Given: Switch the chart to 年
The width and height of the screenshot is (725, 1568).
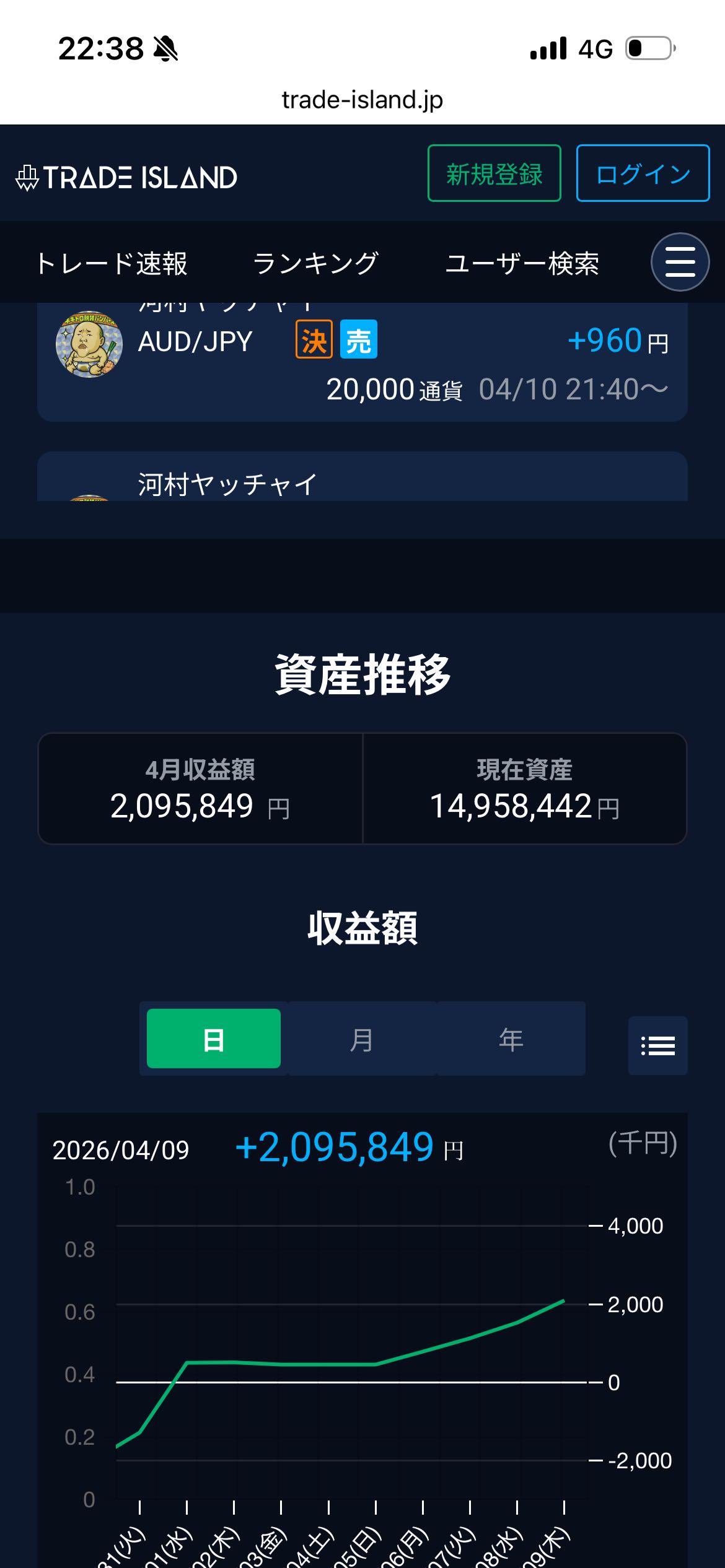Looking at the screenshot, I should [x=511, y=1039].
